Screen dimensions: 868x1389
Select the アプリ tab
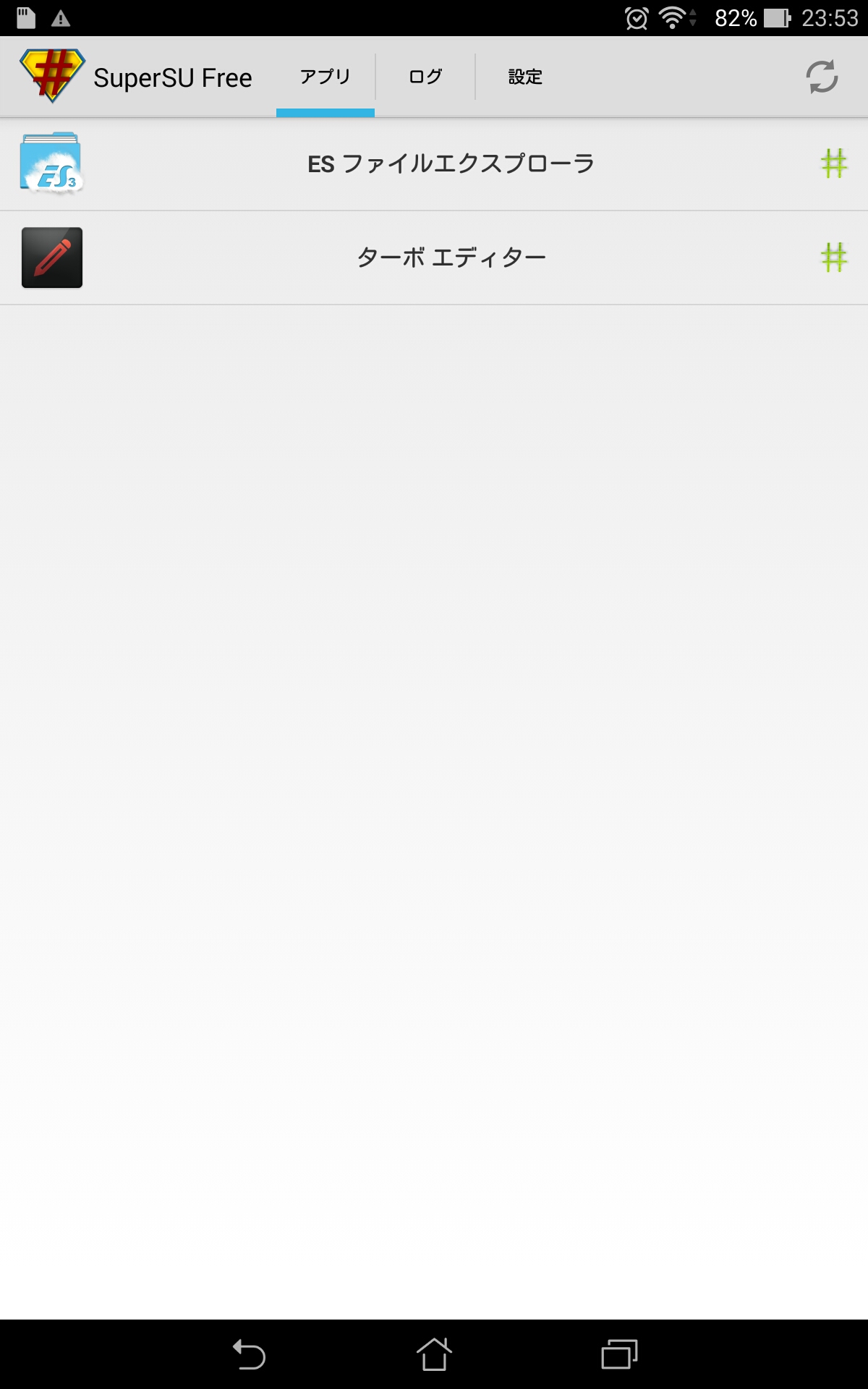click(325, 77)
